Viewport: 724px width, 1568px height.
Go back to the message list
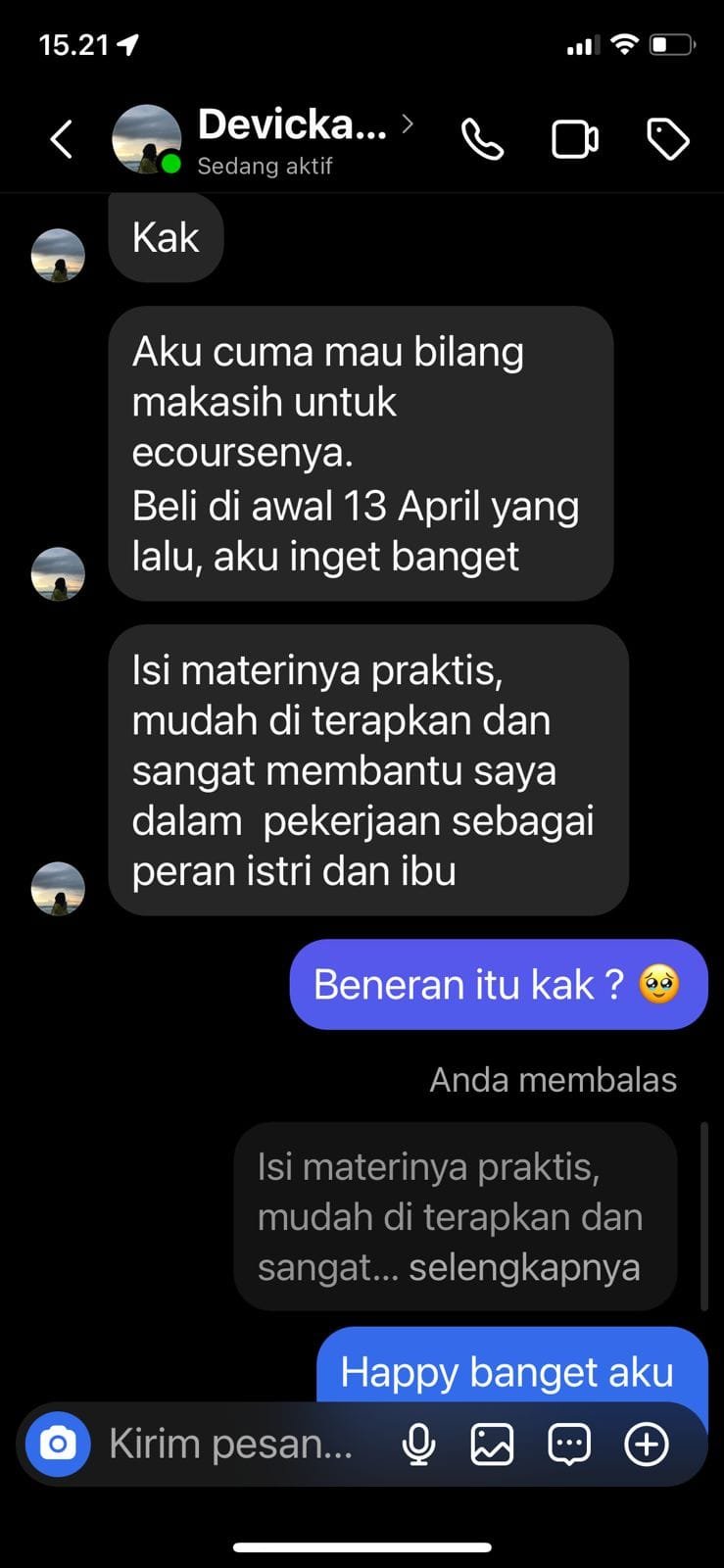[x=62, y=139]
